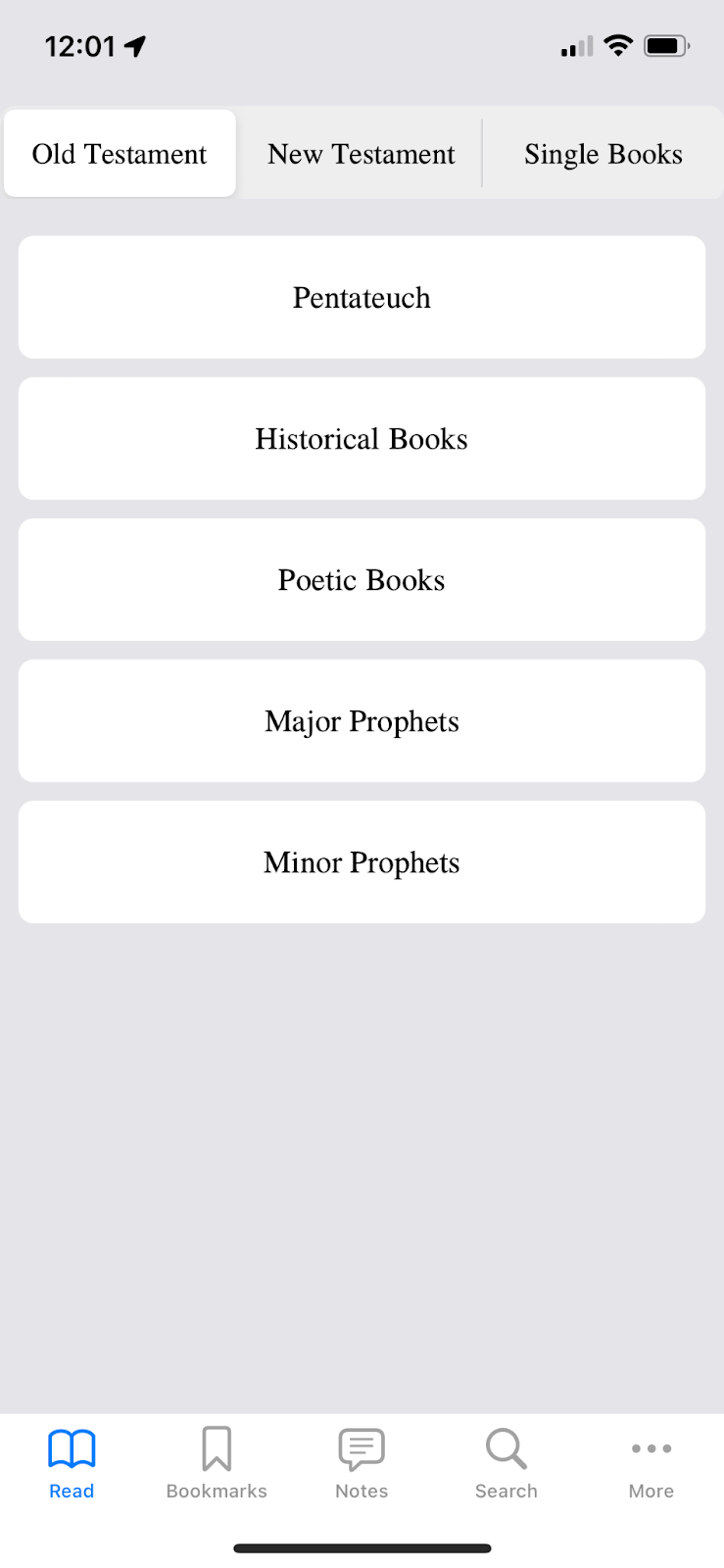The image size is (724, 1568).
Task: Select the Single Books segment
Action: (603, 154)
